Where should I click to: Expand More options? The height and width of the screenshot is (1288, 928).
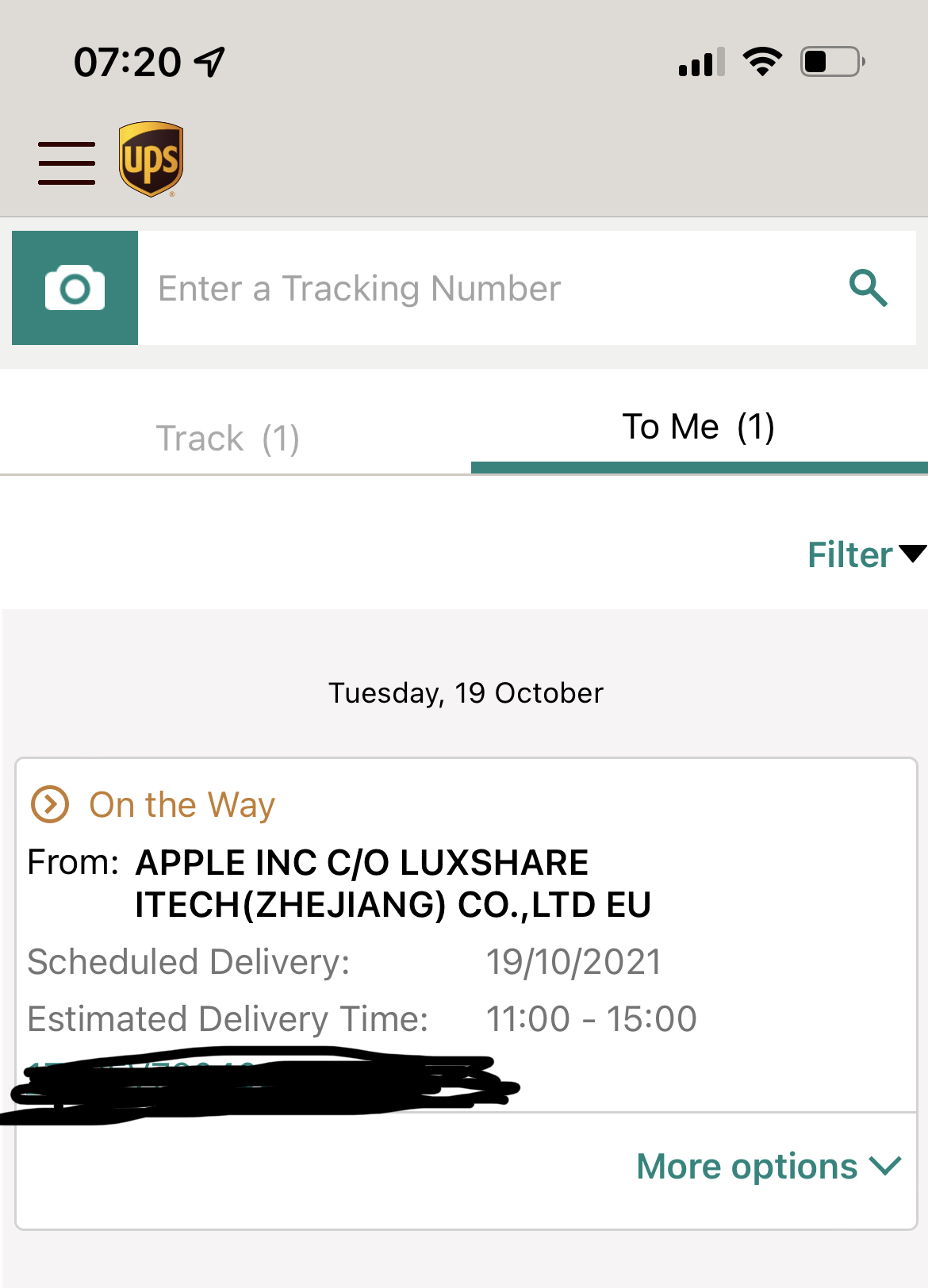[x=768, y=1167]
